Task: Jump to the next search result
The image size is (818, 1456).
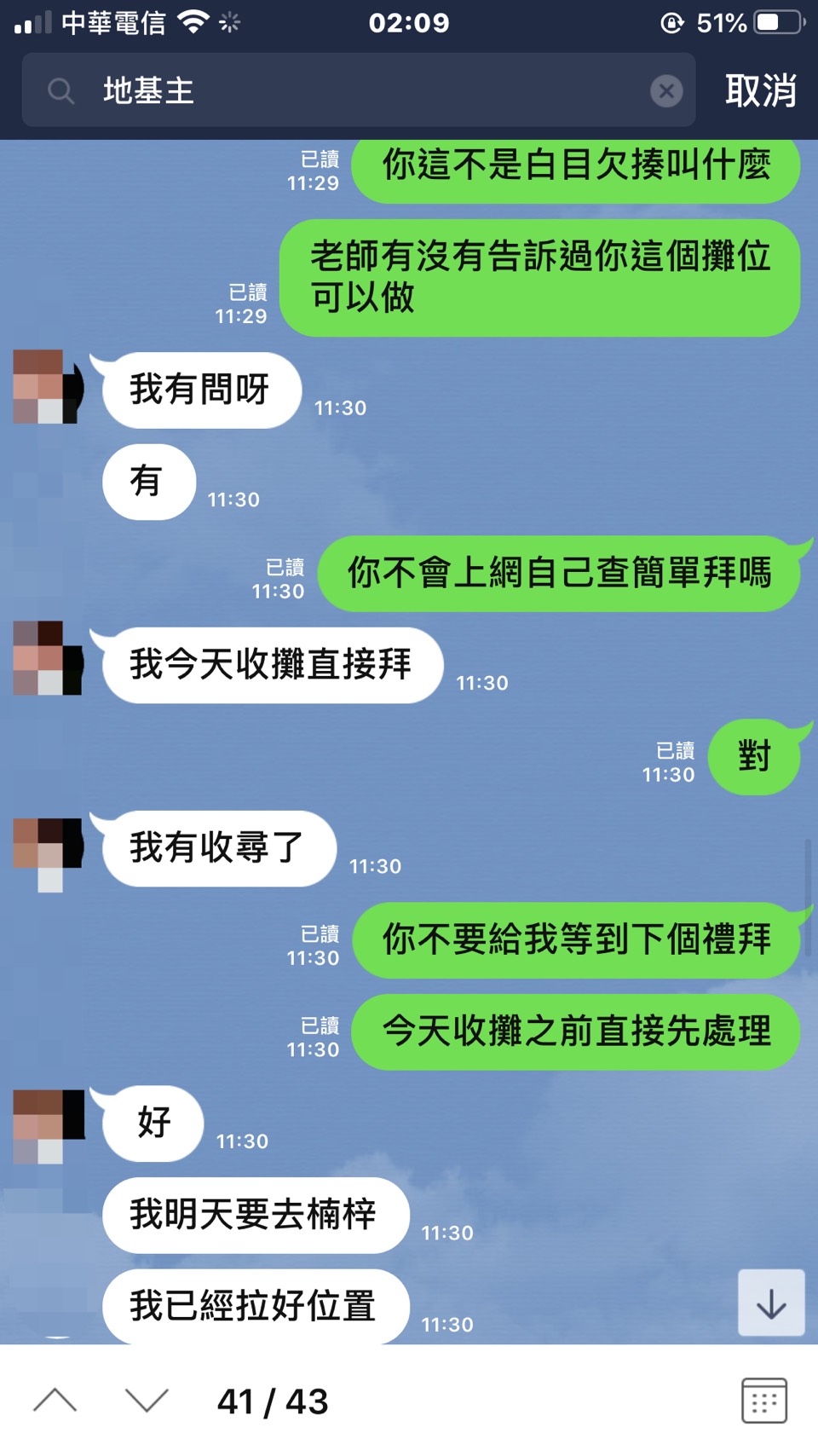Action: (147, 1401)
